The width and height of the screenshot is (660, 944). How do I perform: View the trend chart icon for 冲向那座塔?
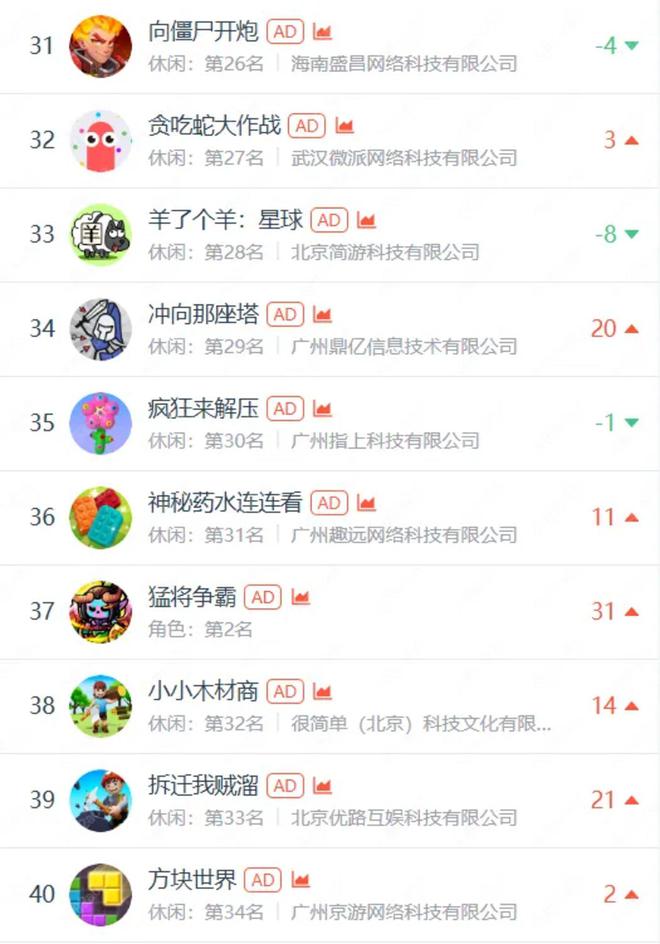click(322, 315)
